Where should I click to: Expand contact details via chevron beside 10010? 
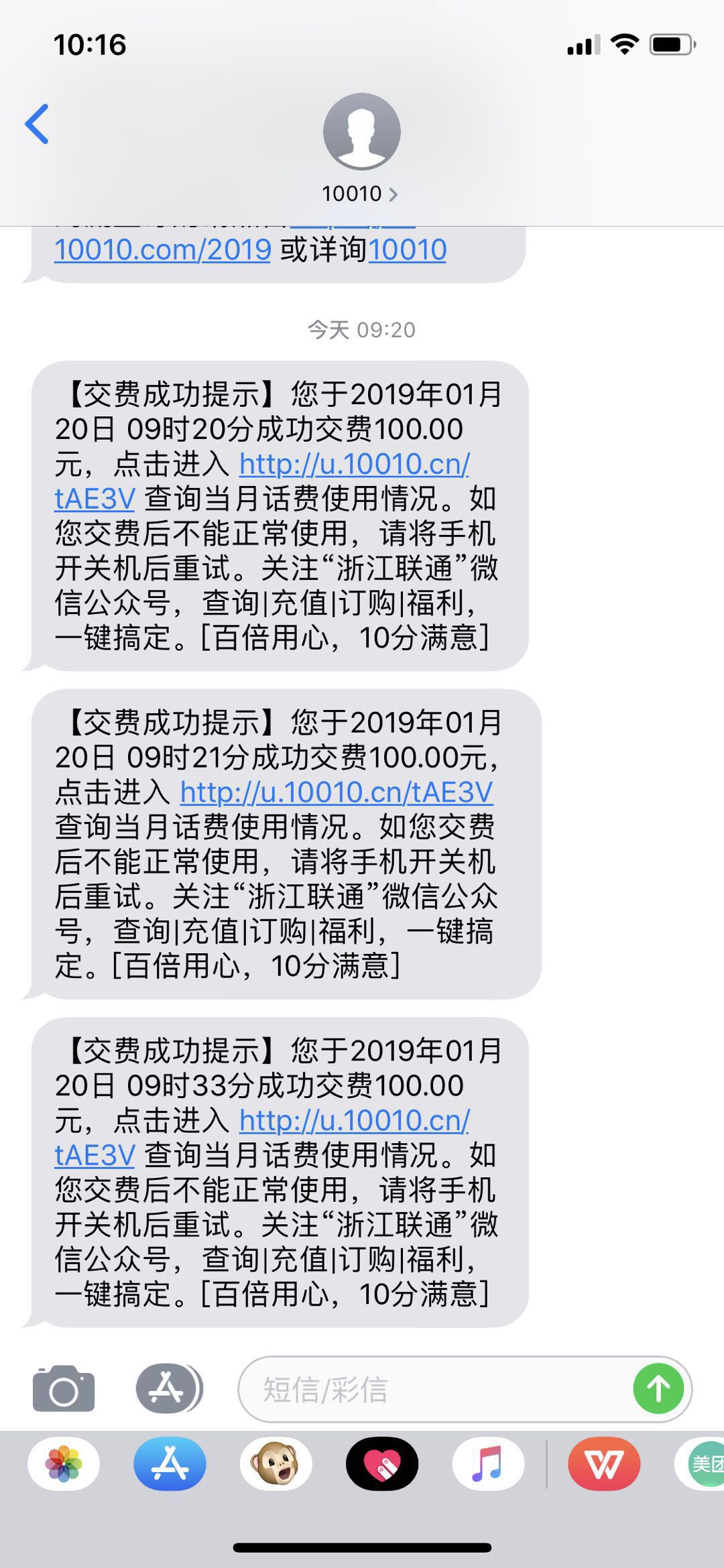[394, 193]
